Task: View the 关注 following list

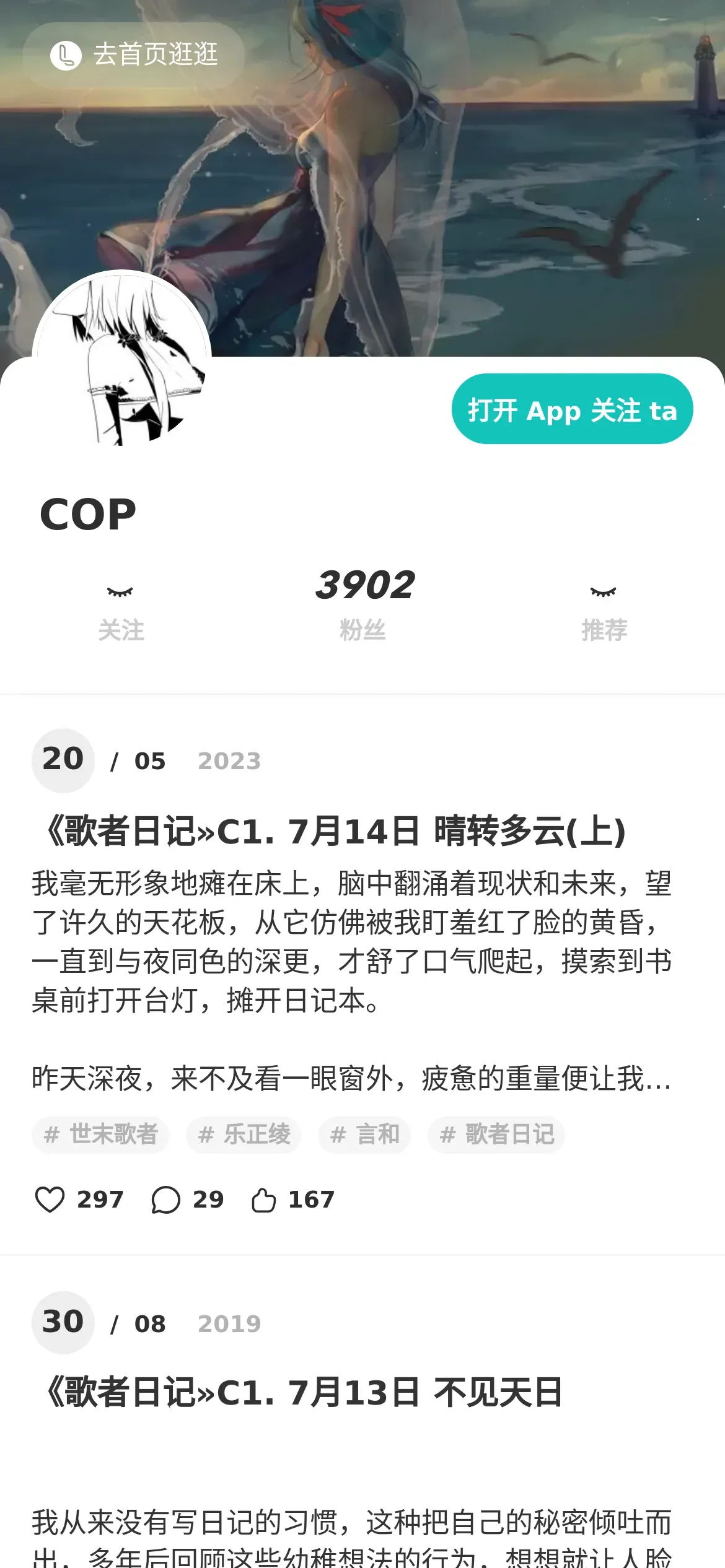Action: click(x=121, y=613)
